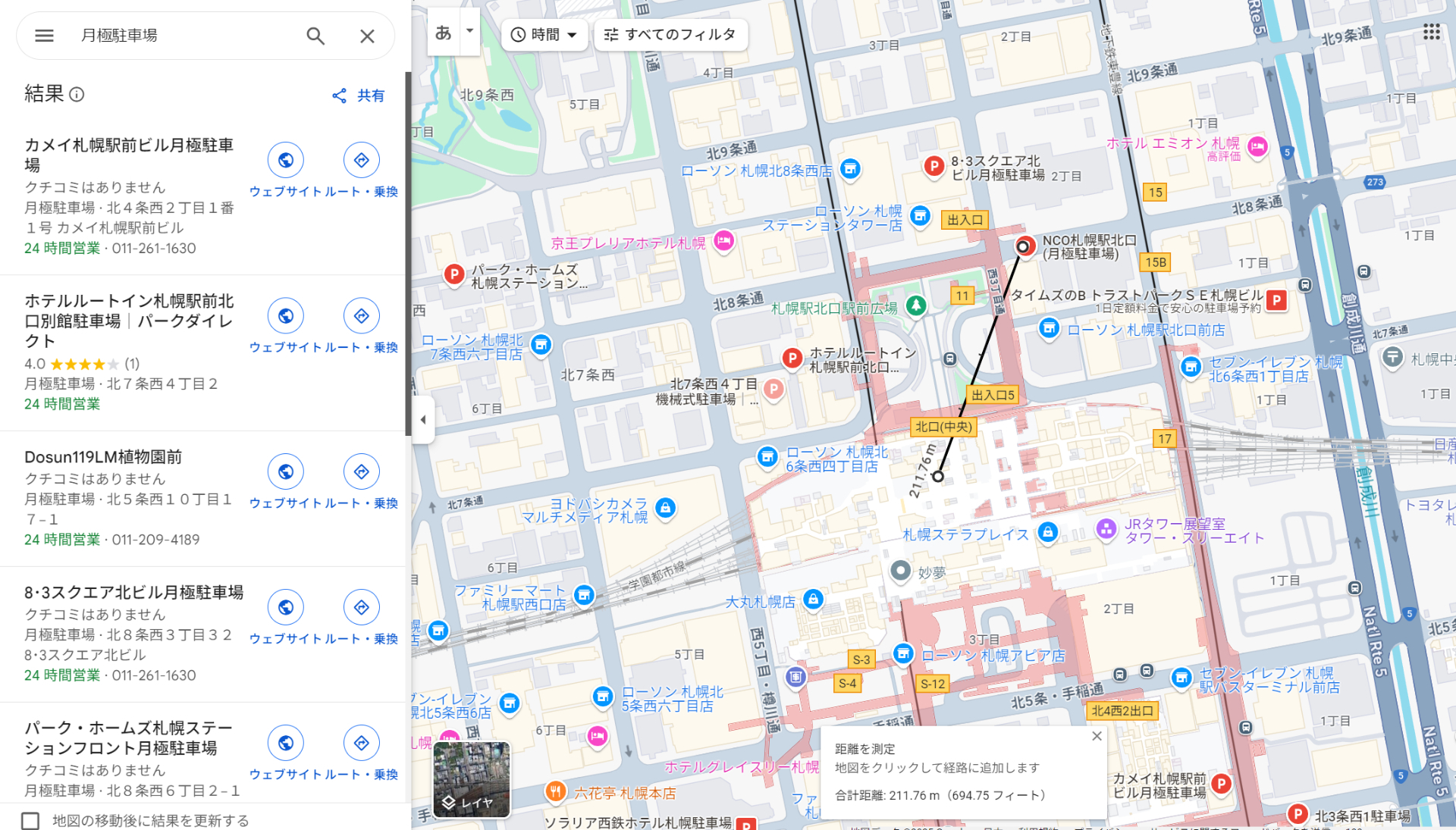Open the hamburger menu
This screenshot has width=1456, height=830.
pos(44,36)
